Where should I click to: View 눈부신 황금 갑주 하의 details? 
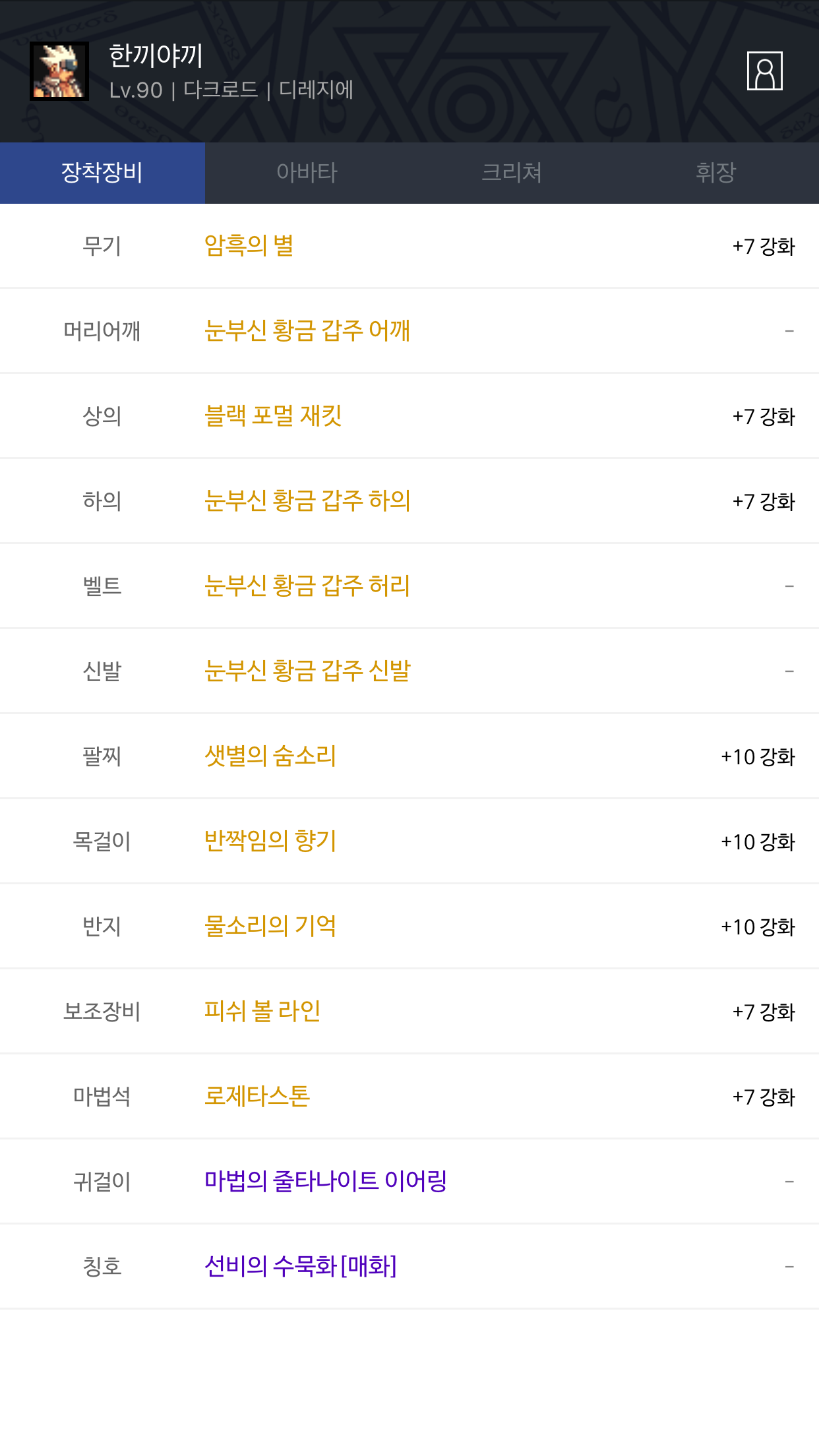point(307,501)
